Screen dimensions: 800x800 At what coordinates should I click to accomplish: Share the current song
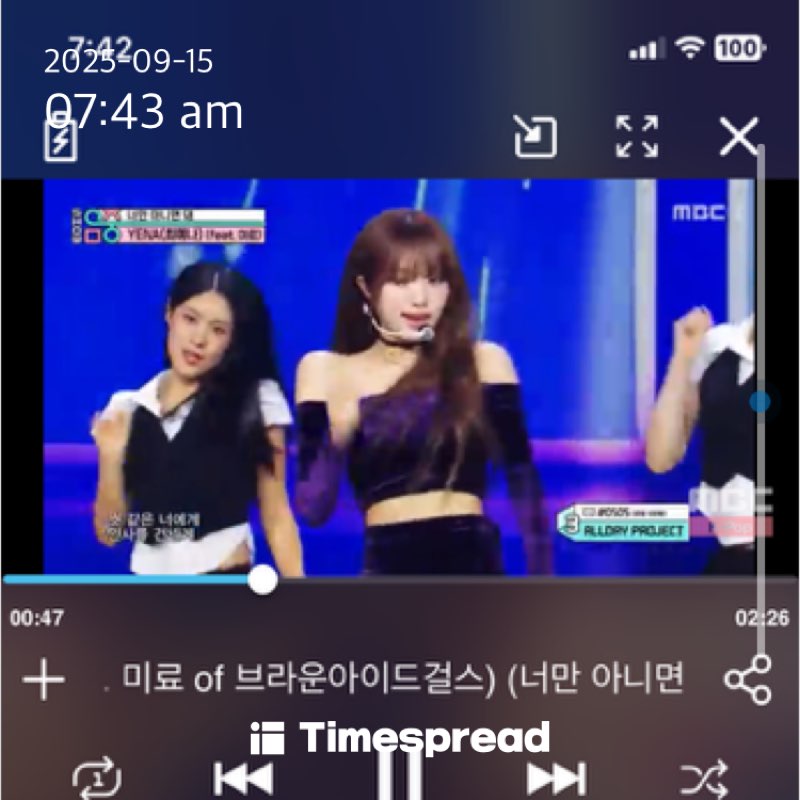coord(747,681)
